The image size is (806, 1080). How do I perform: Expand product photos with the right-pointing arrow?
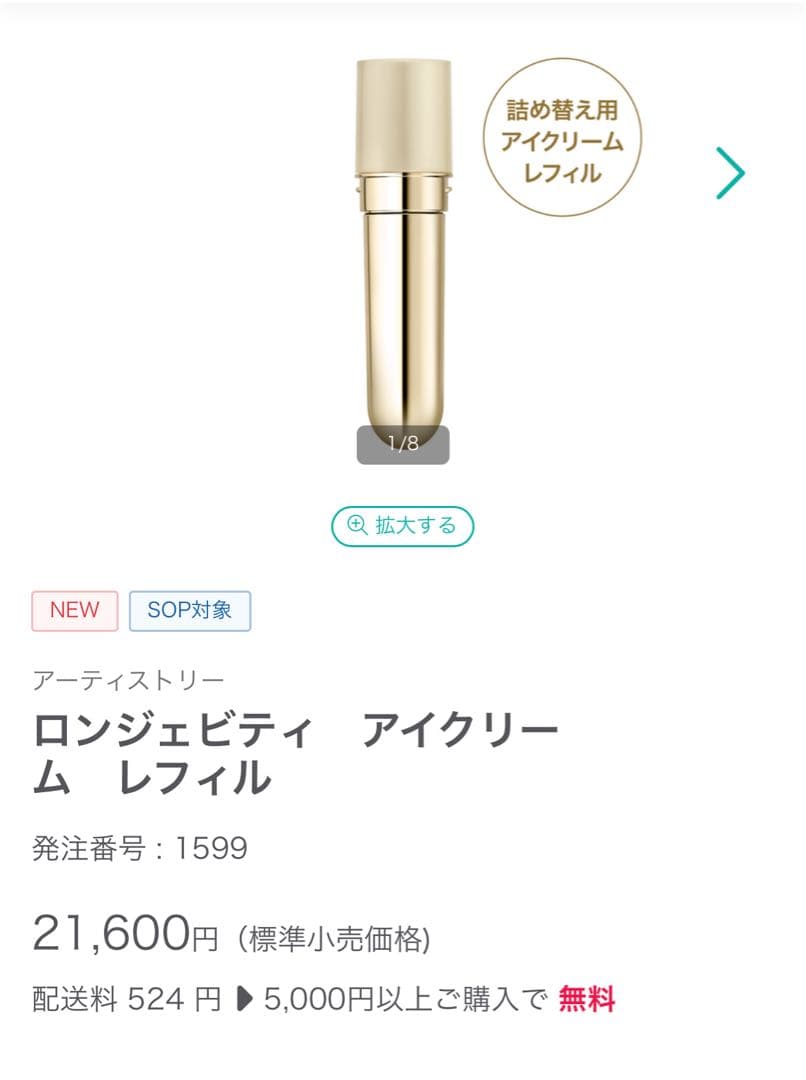click(727, 172)
